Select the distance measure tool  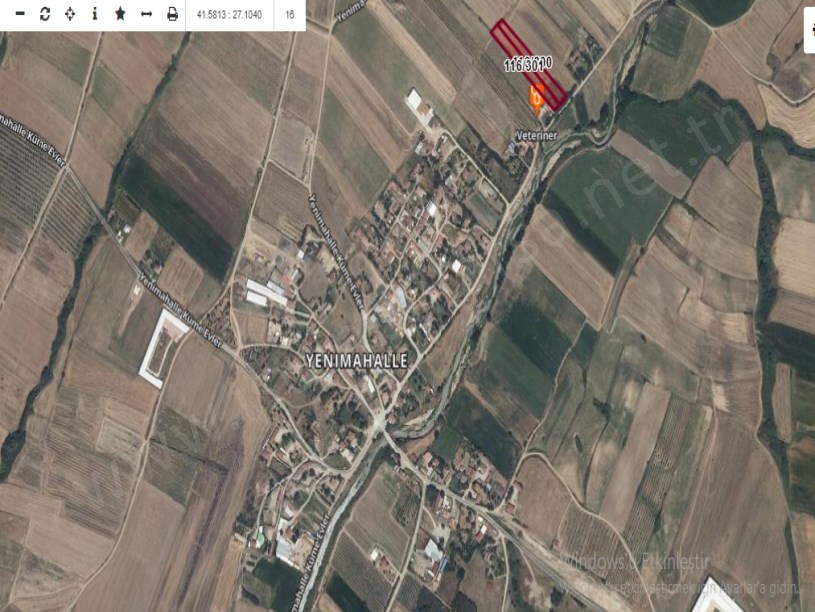click(x=146, y=15)
